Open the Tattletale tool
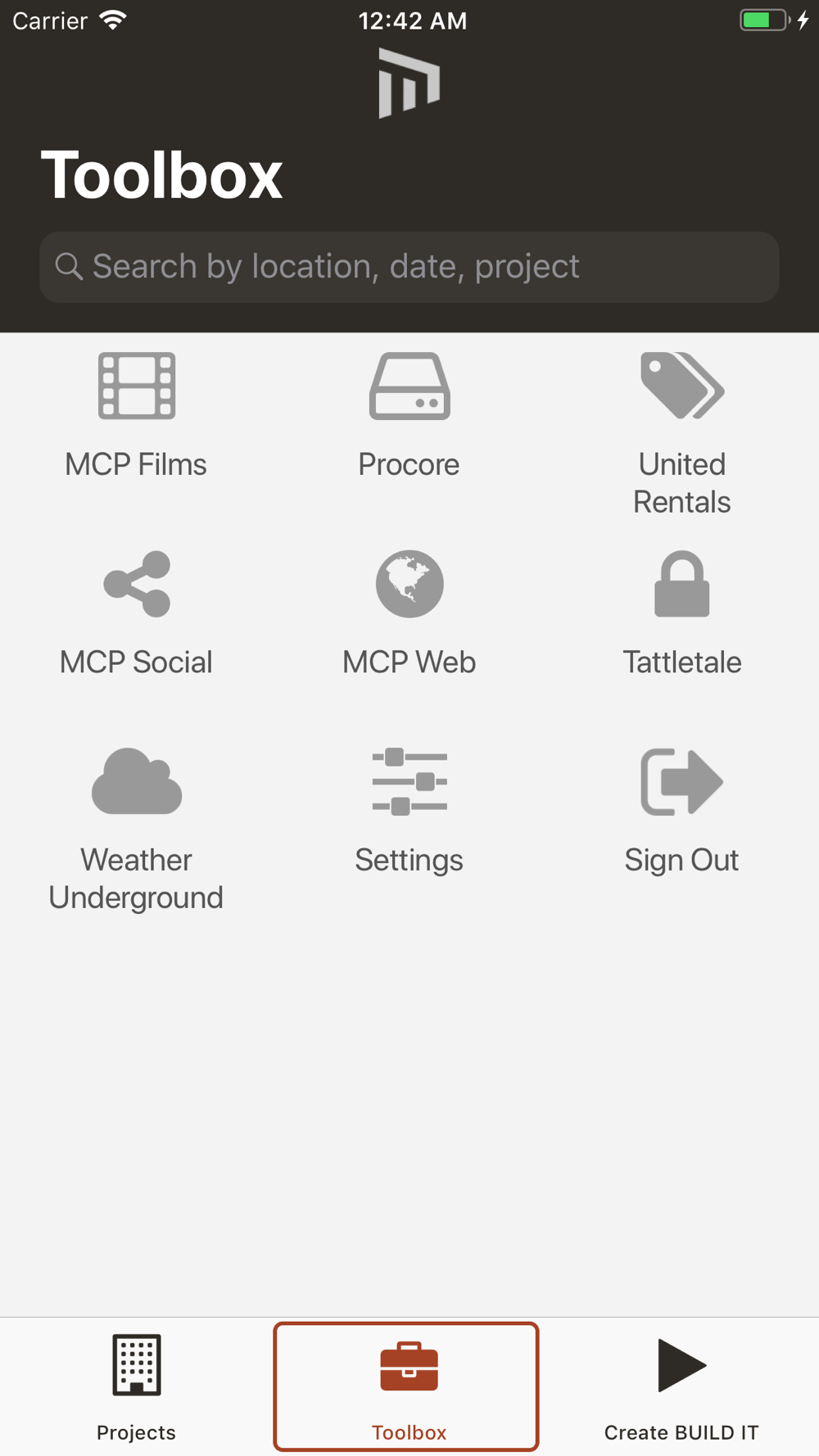819x1456 pixels. click(x=681, y=614)
